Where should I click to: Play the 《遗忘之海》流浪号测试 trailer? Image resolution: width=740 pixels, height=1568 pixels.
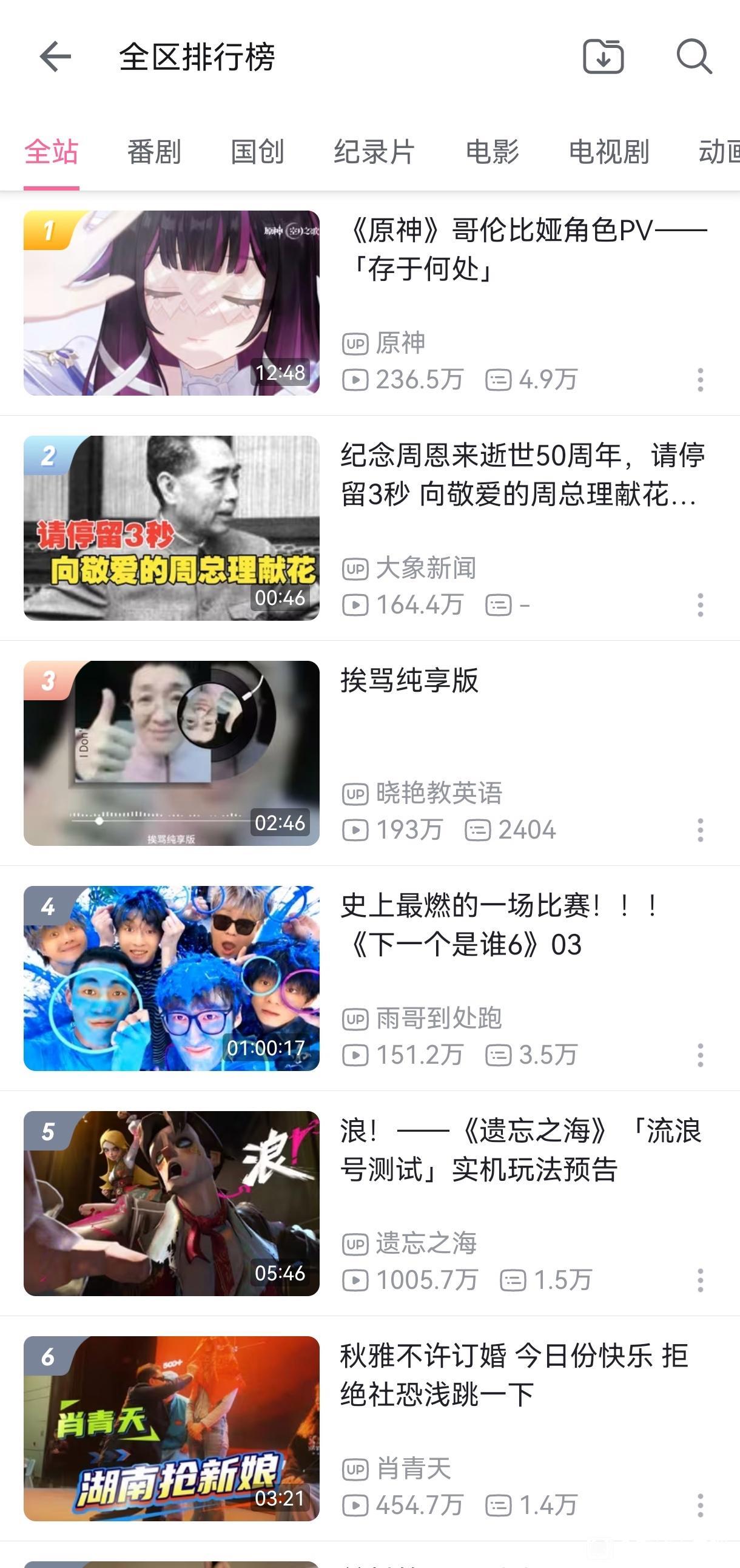(172, 1204)
